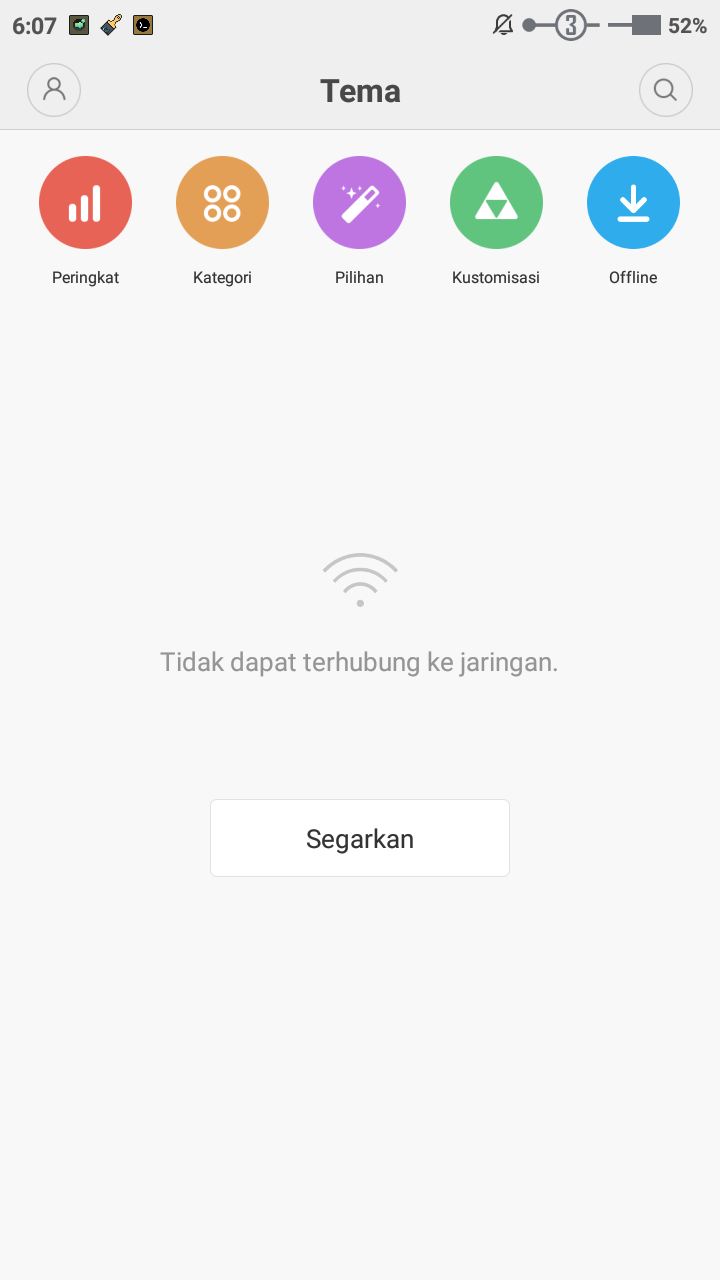This screenshot has height=1280, width=720.
Task: Open the Peringkat rankings section
Action: click(x=85, y=202)
